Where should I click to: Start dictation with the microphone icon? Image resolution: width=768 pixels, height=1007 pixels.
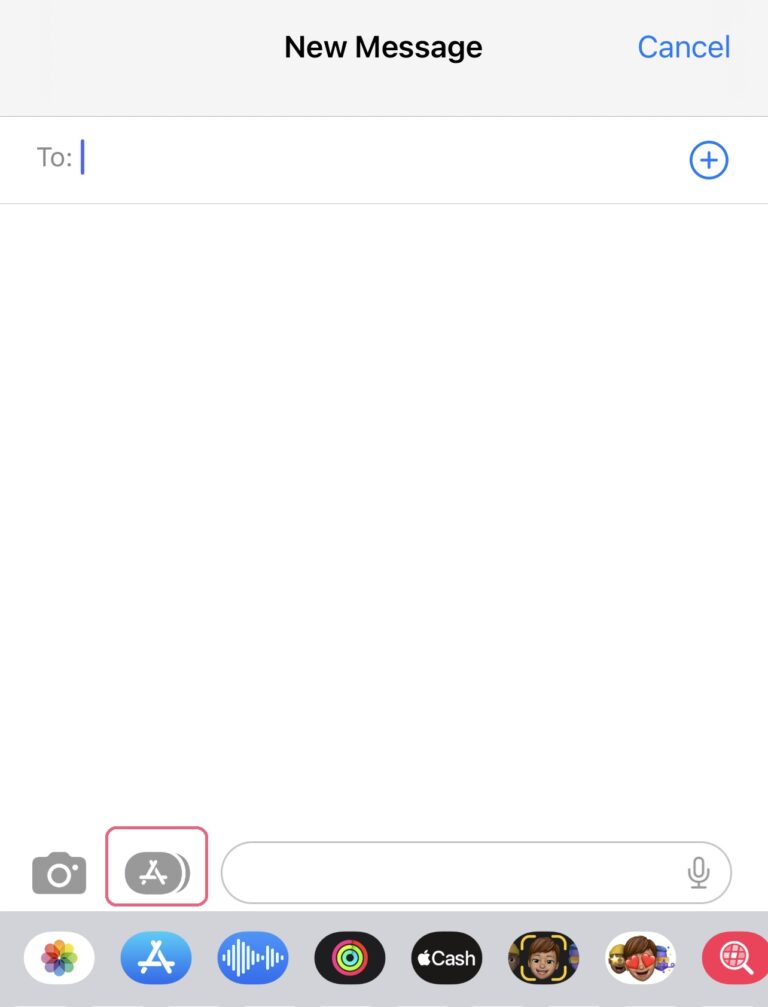pos(700,872)
